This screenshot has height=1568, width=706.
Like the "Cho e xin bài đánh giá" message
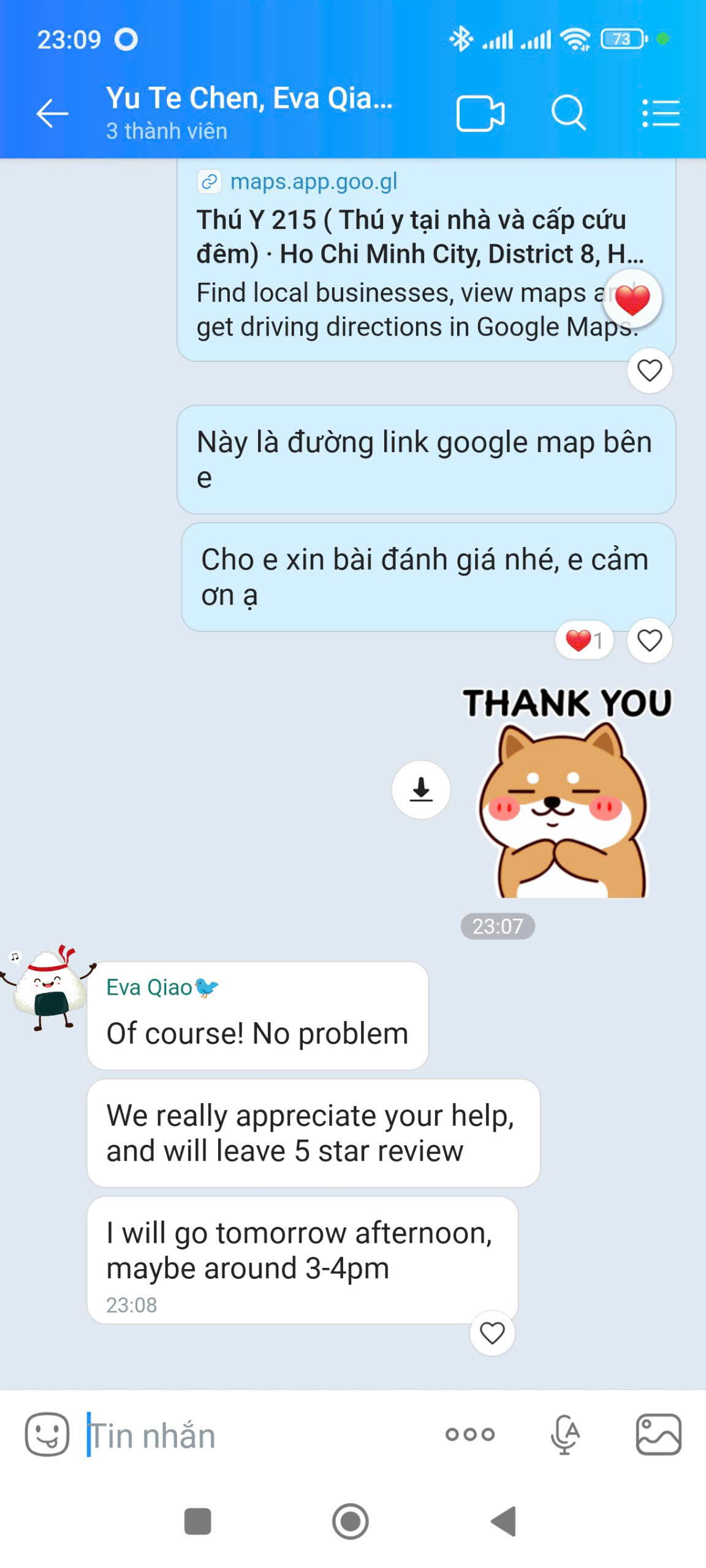650,641
